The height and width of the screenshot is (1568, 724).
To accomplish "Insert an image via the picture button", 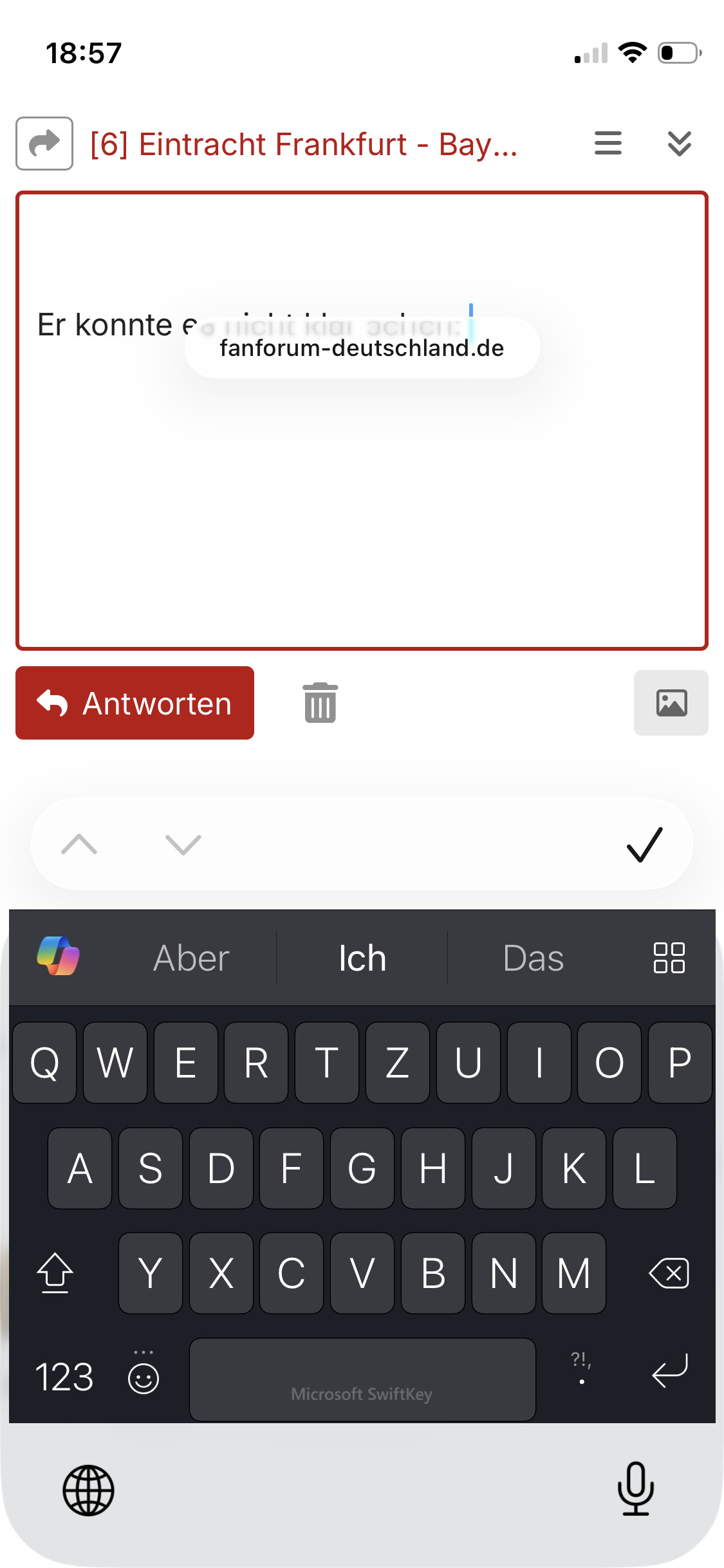I will click(671, 703).
